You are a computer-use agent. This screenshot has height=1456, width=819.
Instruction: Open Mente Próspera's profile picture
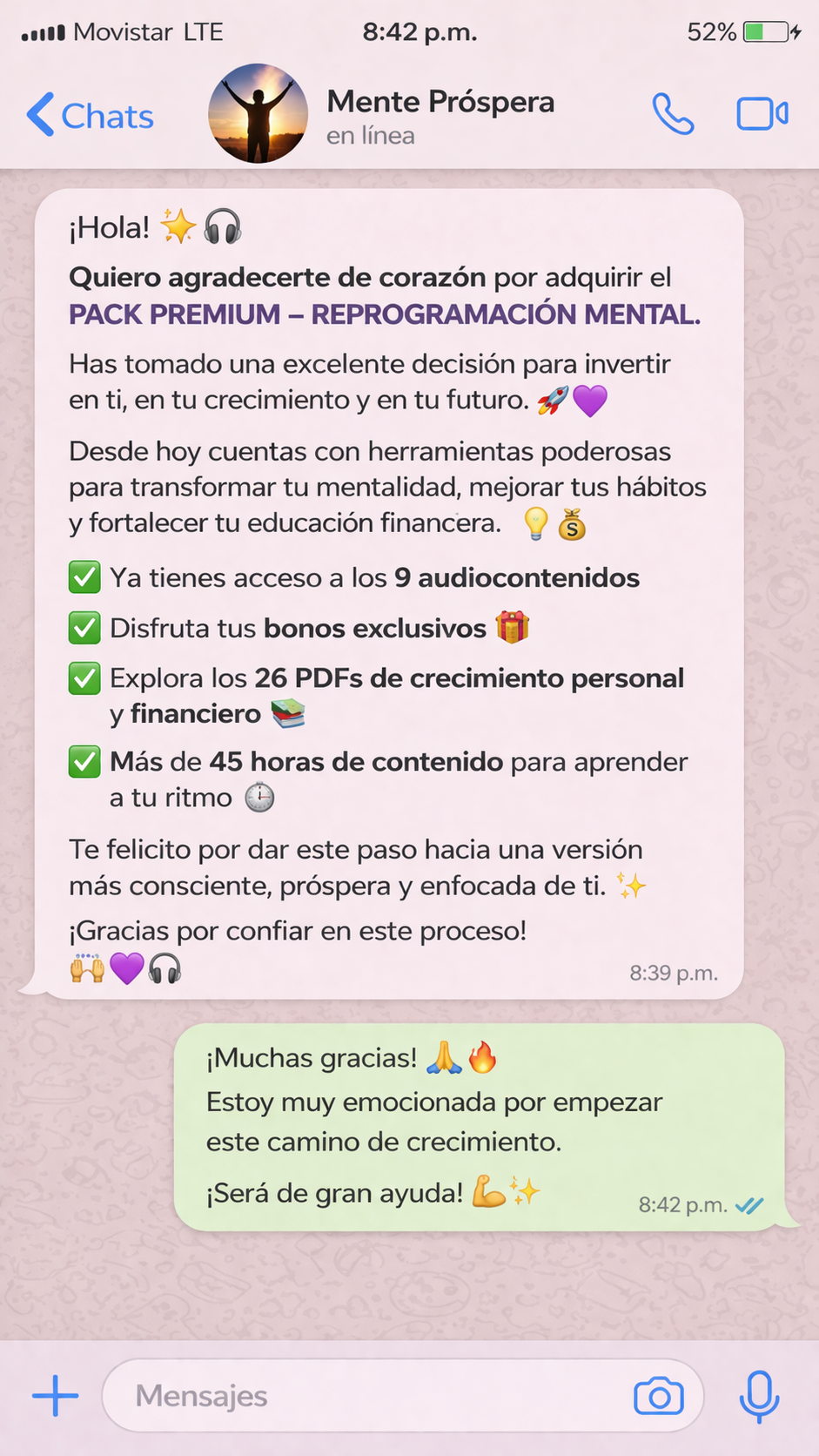coord(258,113)
